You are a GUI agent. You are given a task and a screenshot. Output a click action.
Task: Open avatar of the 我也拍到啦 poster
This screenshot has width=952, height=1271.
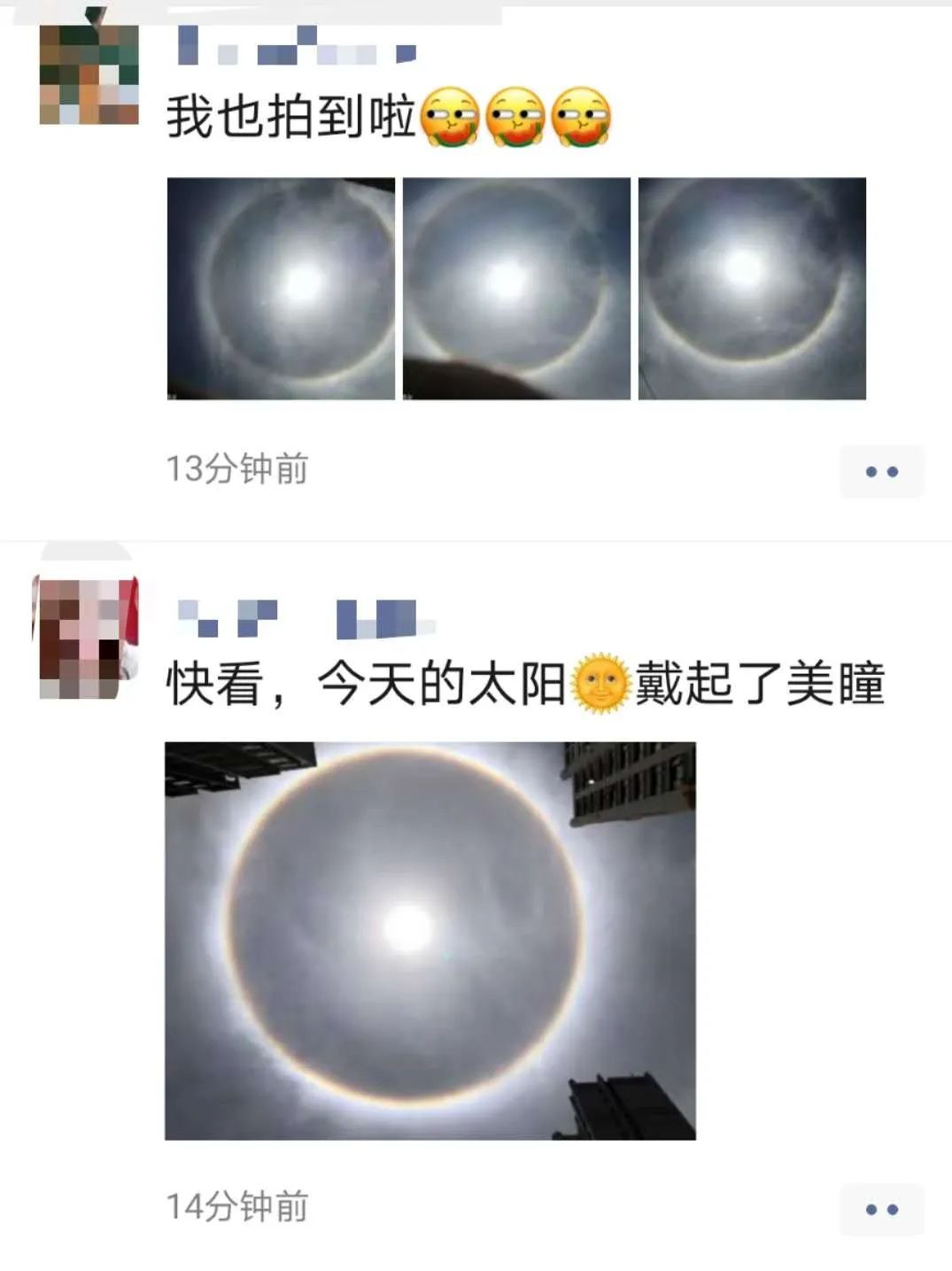pos(89,74)
